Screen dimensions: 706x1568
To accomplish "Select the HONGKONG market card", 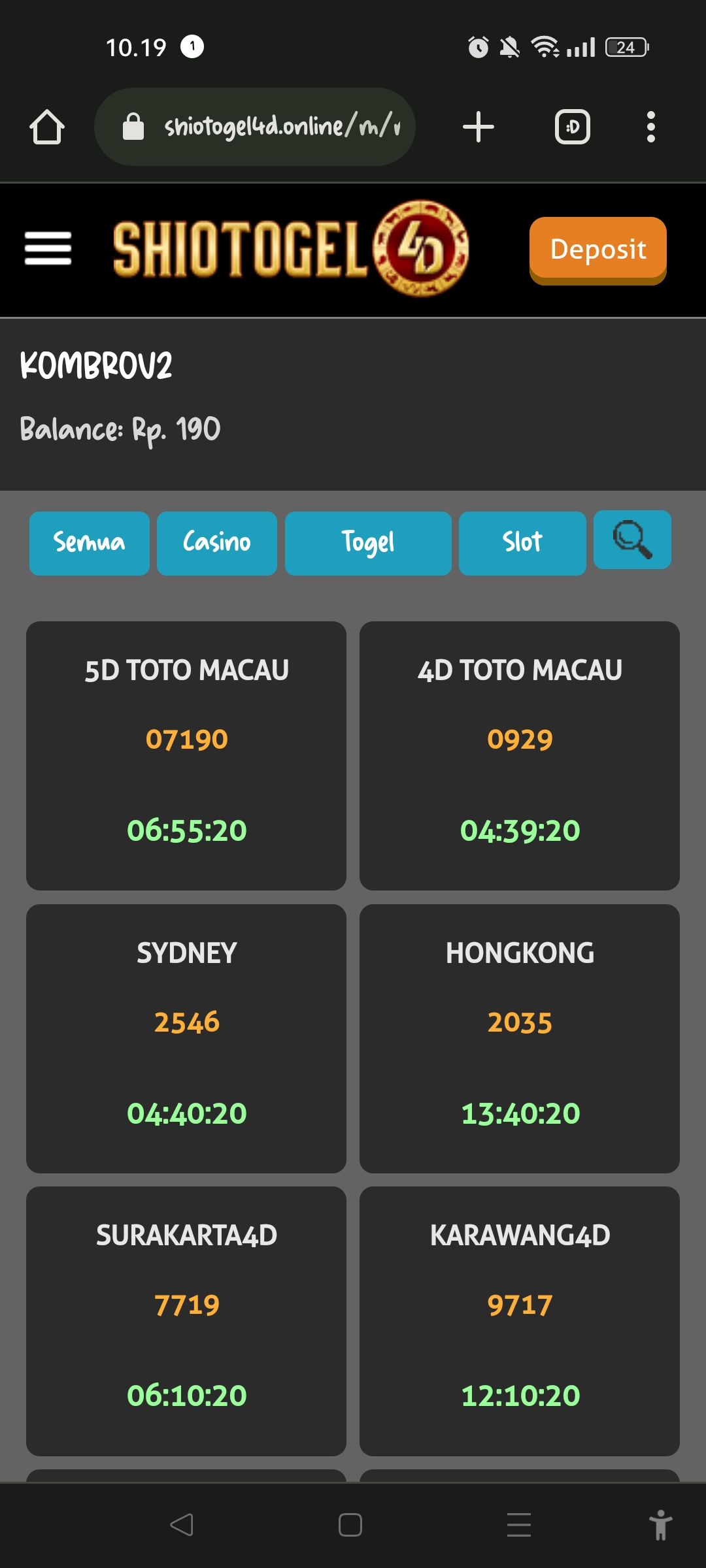I will point(520,1038).
